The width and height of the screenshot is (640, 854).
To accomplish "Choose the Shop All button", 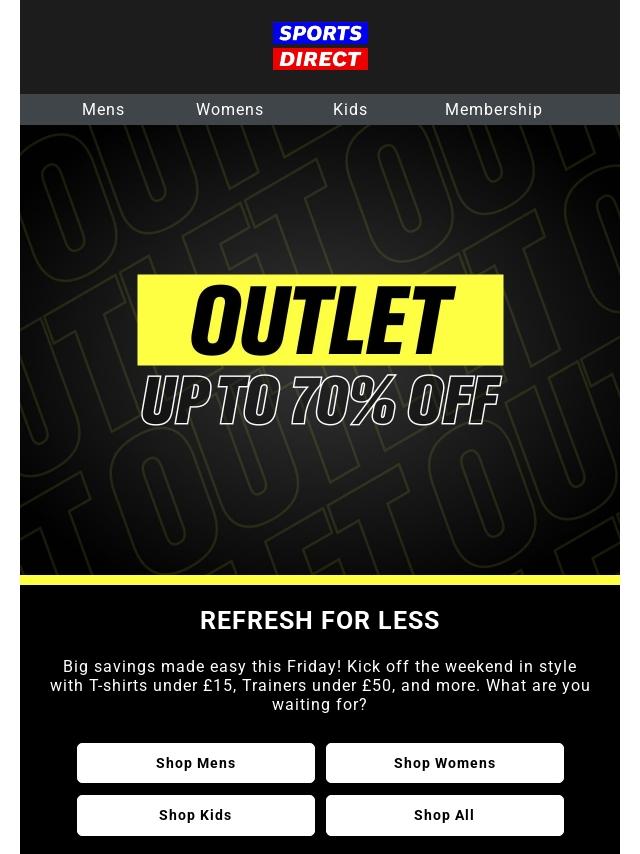I will pyautogui.click(x=445, y=815).
